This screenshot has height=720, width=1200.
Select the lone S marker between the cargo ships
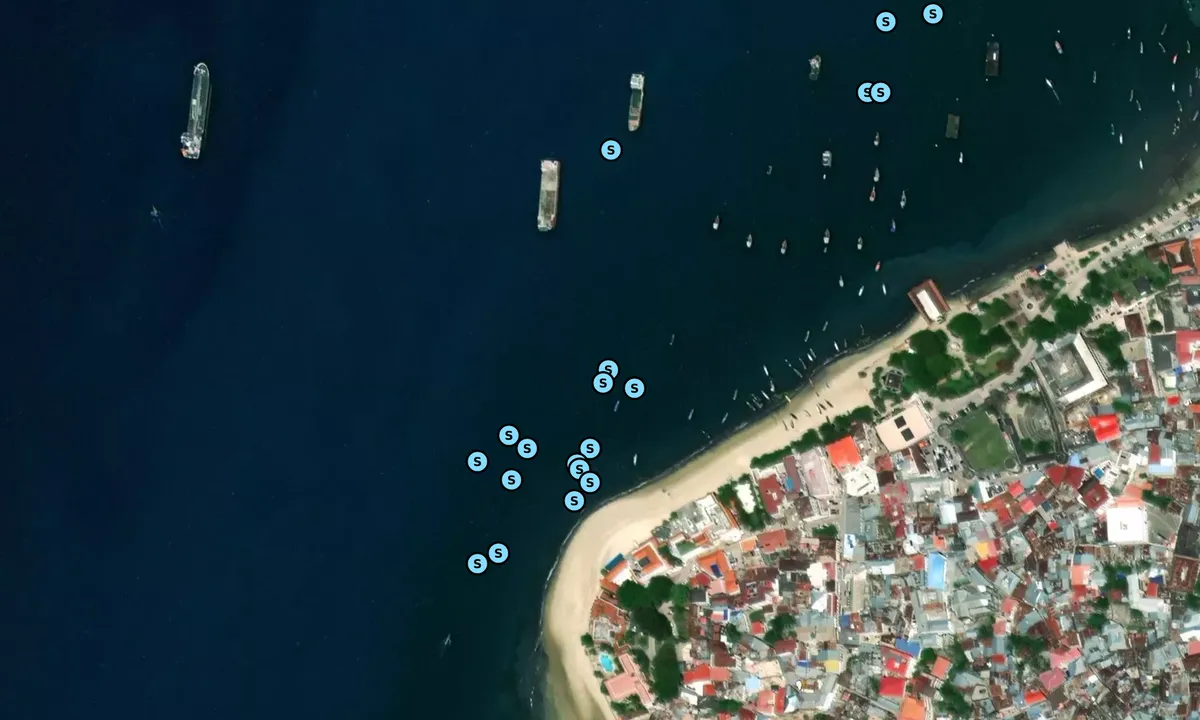click(x=611, y=150)
